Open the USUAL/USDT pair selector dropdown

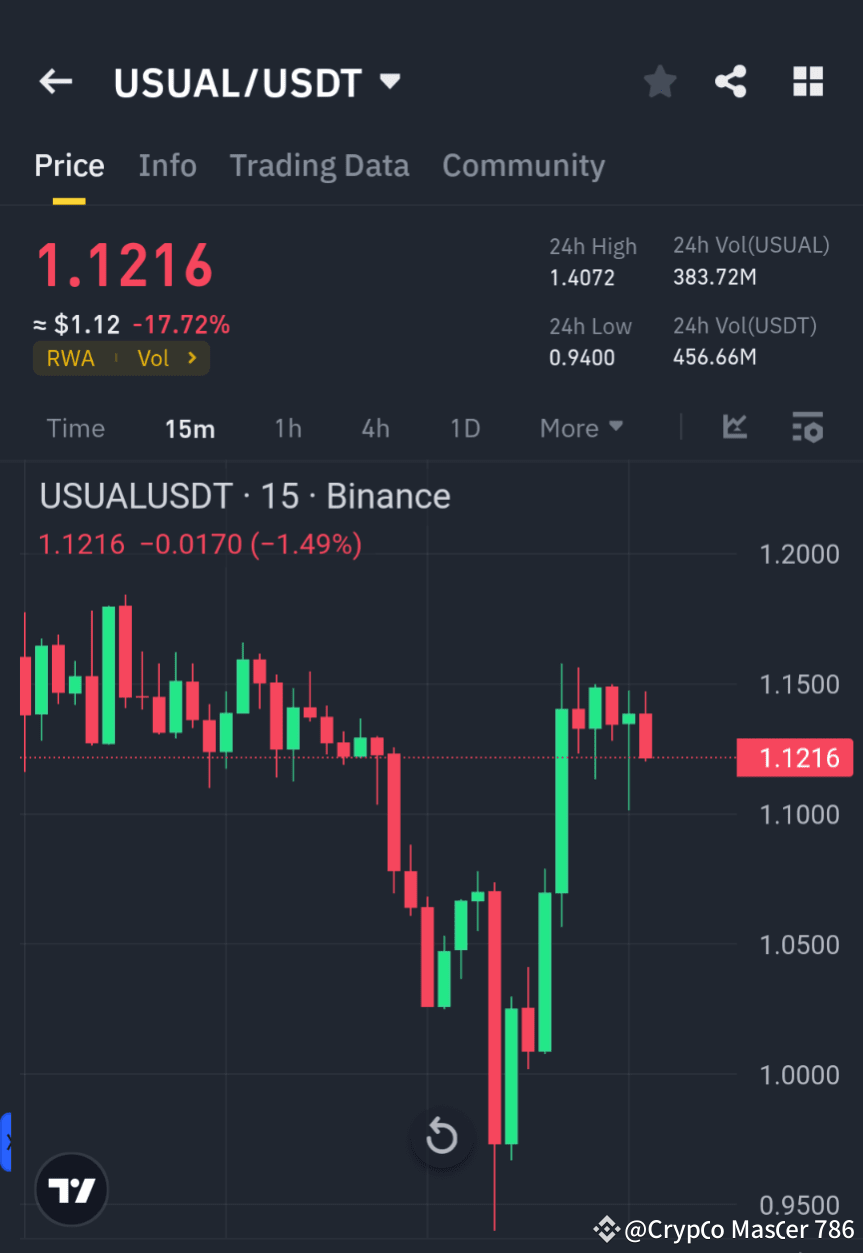[390, 82]
